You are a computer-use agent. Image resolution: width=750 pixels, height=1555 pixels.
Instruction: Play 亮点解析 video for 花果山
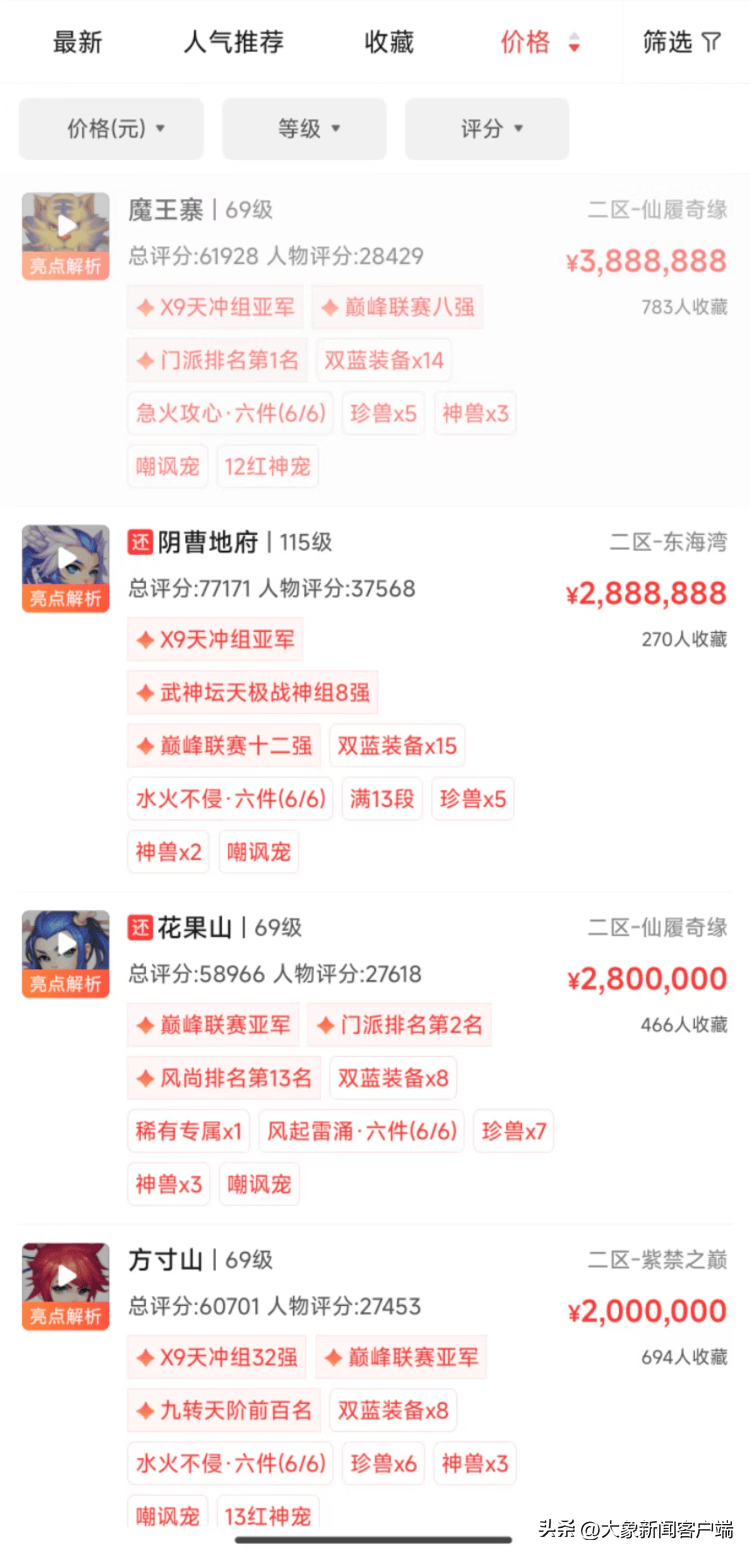(x=66, y=944)
